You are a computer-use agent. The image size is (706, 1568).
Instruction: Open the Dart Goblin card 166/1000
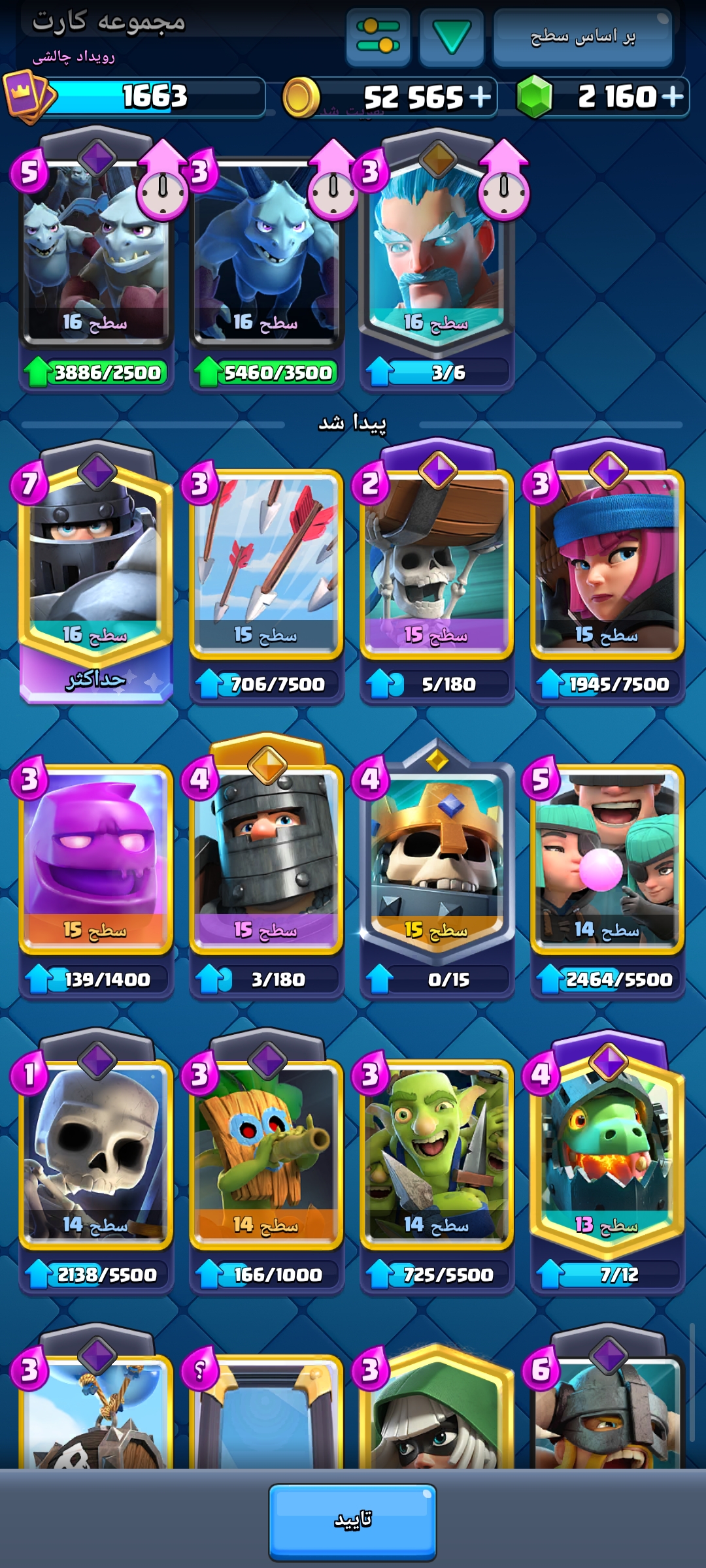click(266, 1164)
